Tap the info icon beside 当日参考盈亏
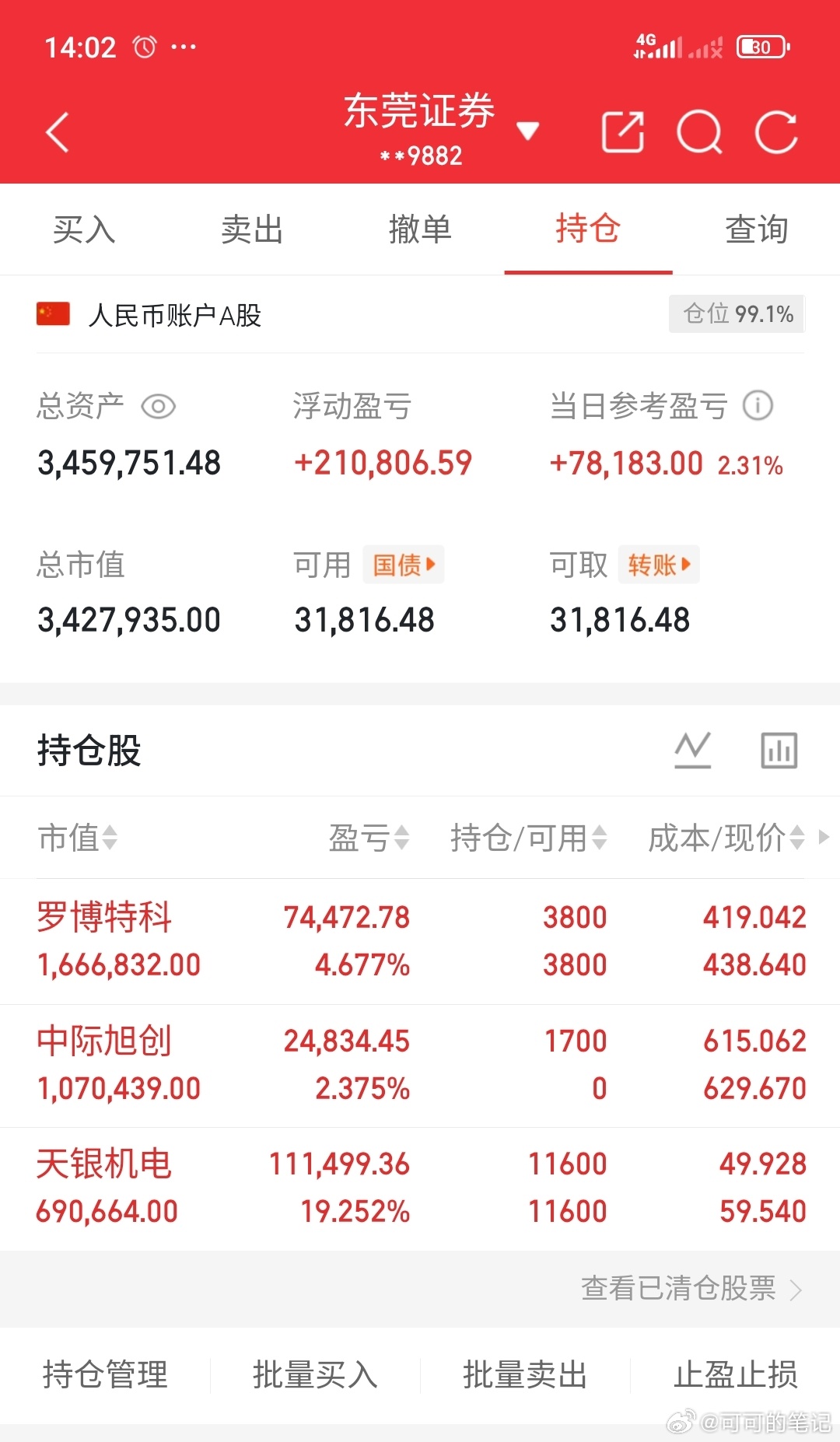Viewport: 840px width, 1442px height. pyautogui.click(x=758, y=405)
